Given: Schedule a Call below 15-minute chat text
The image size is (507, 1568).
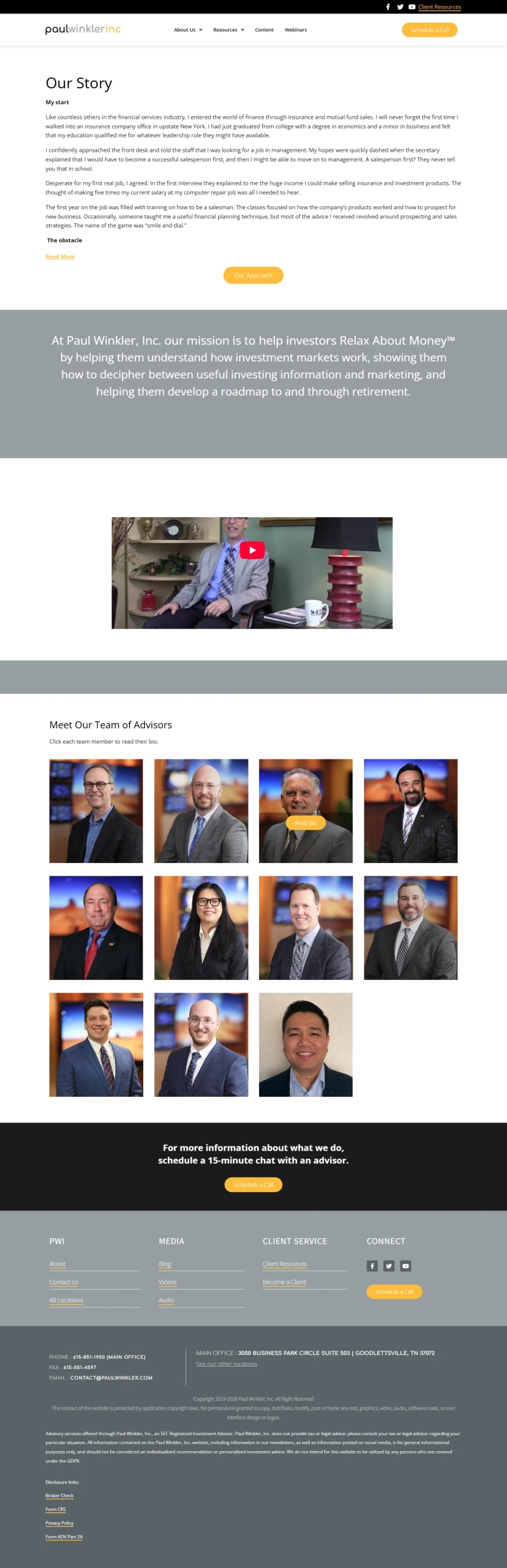Looking at the screenshot, I should coord(253,1184).
